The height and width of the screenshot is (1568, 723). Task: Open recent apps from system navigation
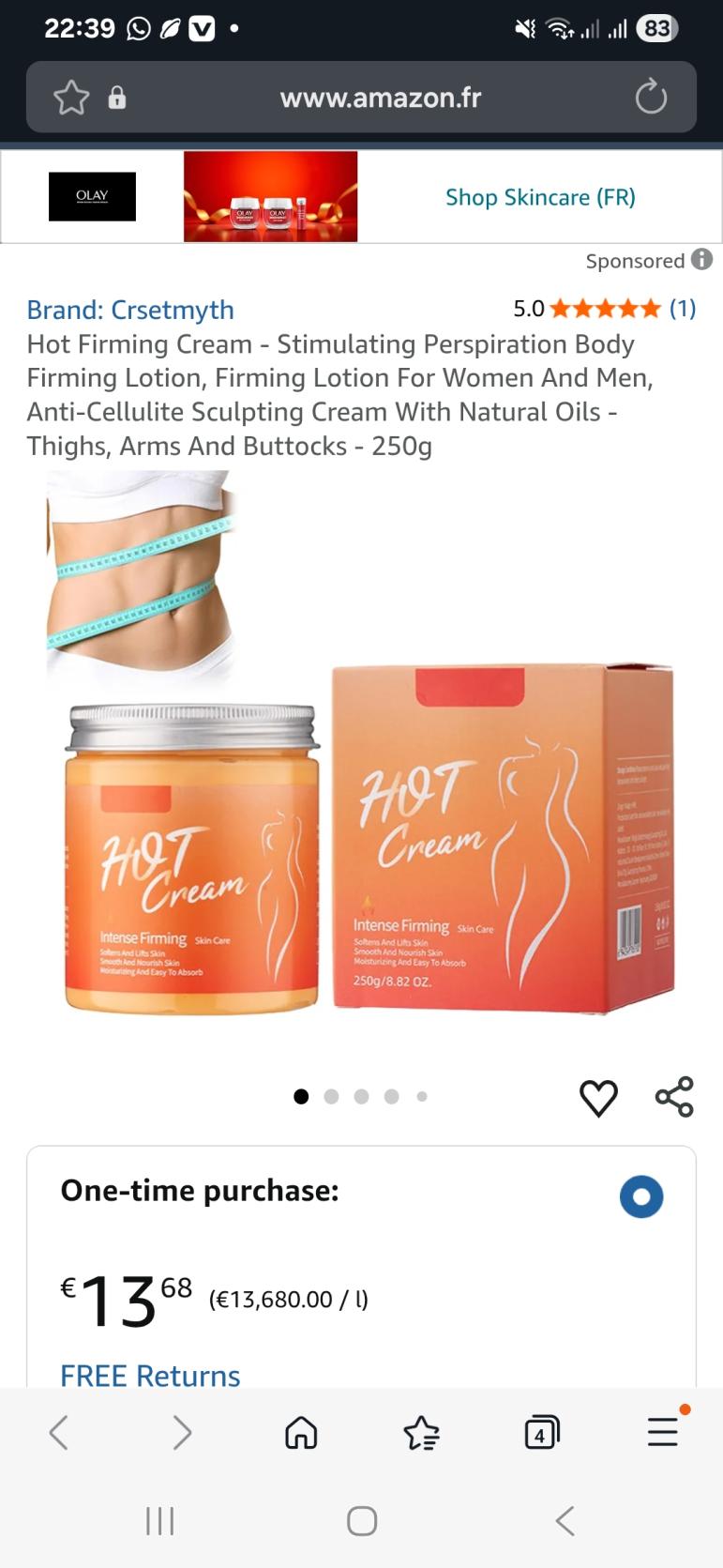pos(160,1521)
